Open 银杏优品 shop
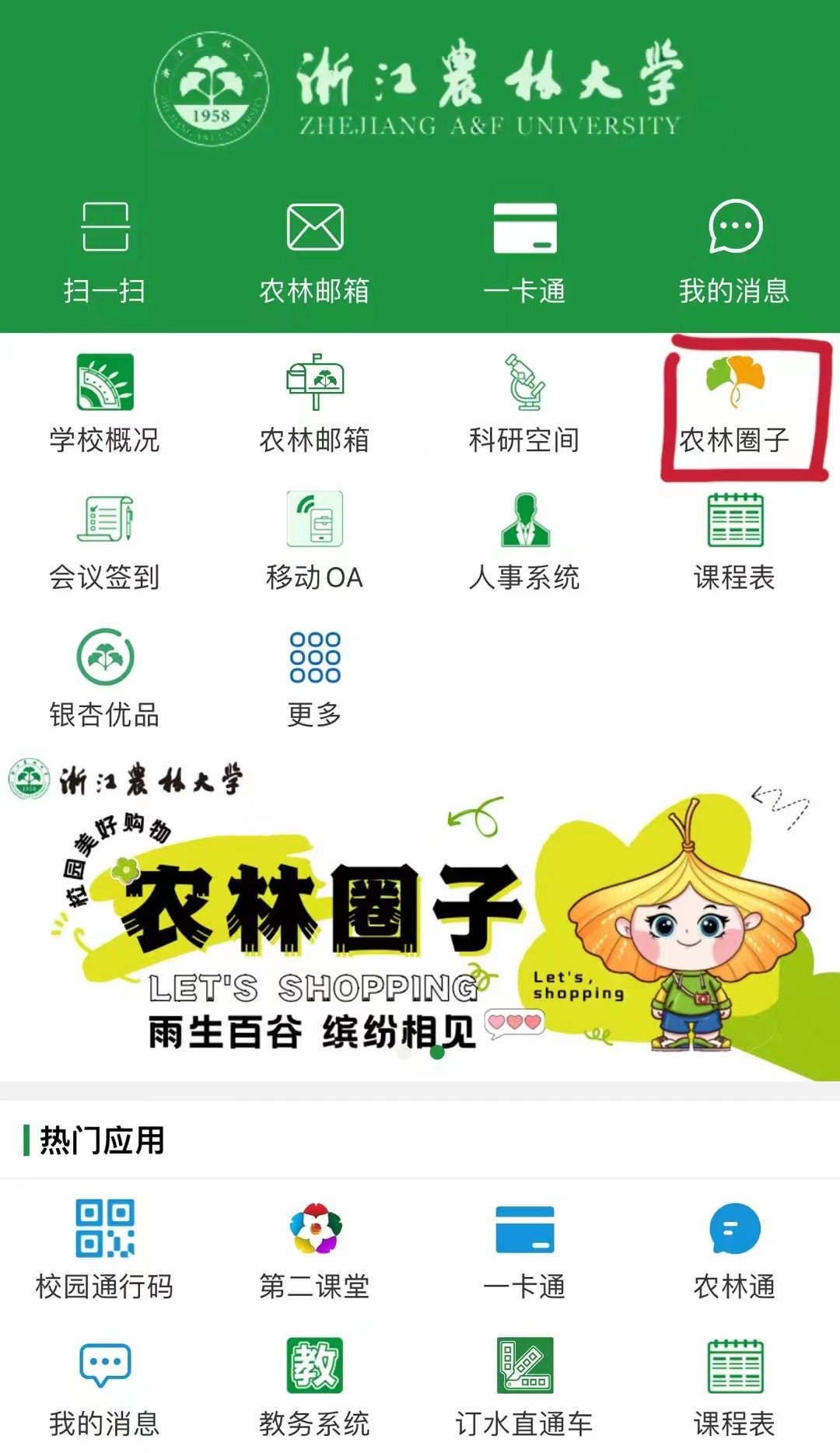 (105, 678)
